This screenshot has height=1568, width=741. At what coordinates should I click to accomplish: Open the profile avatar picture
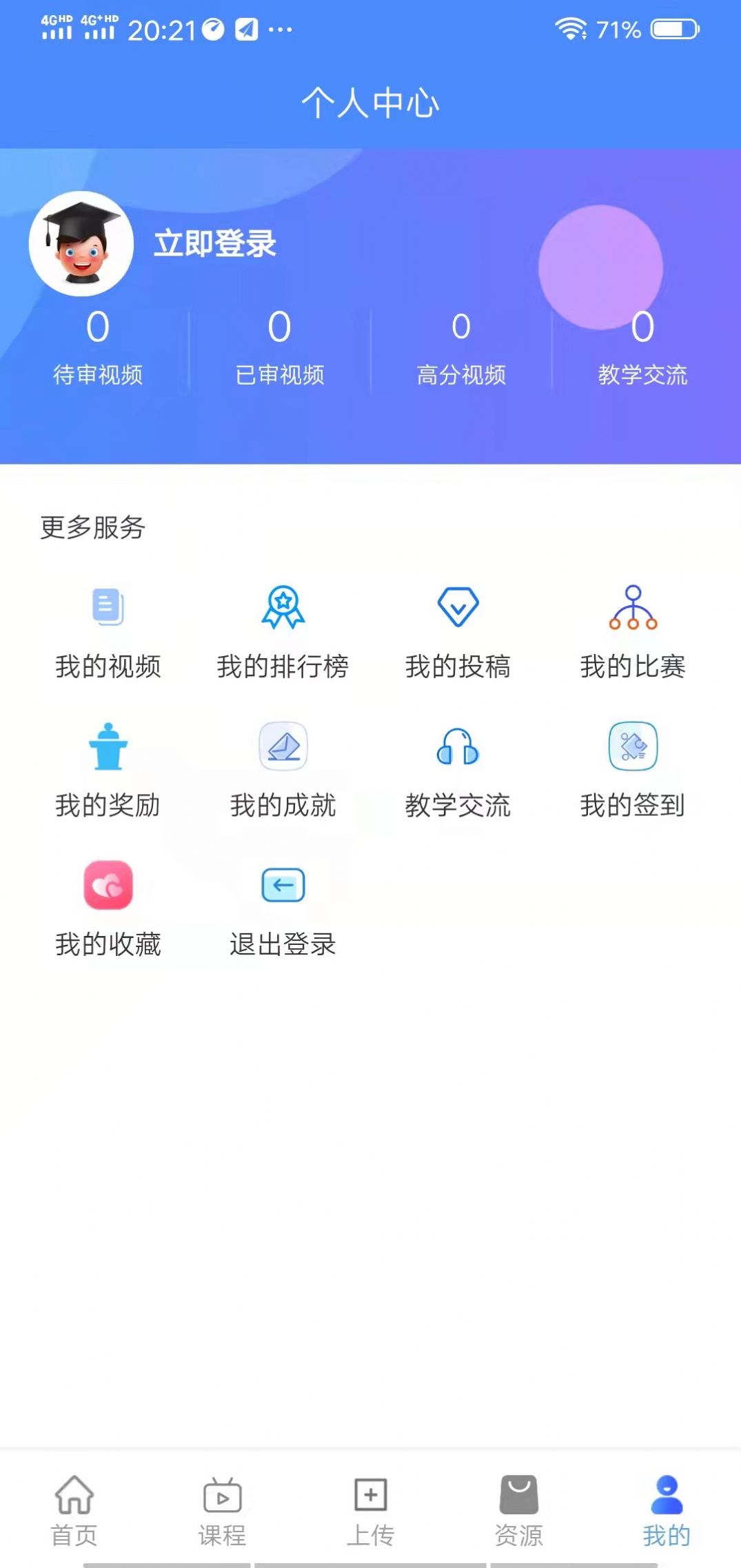point(81,244)
